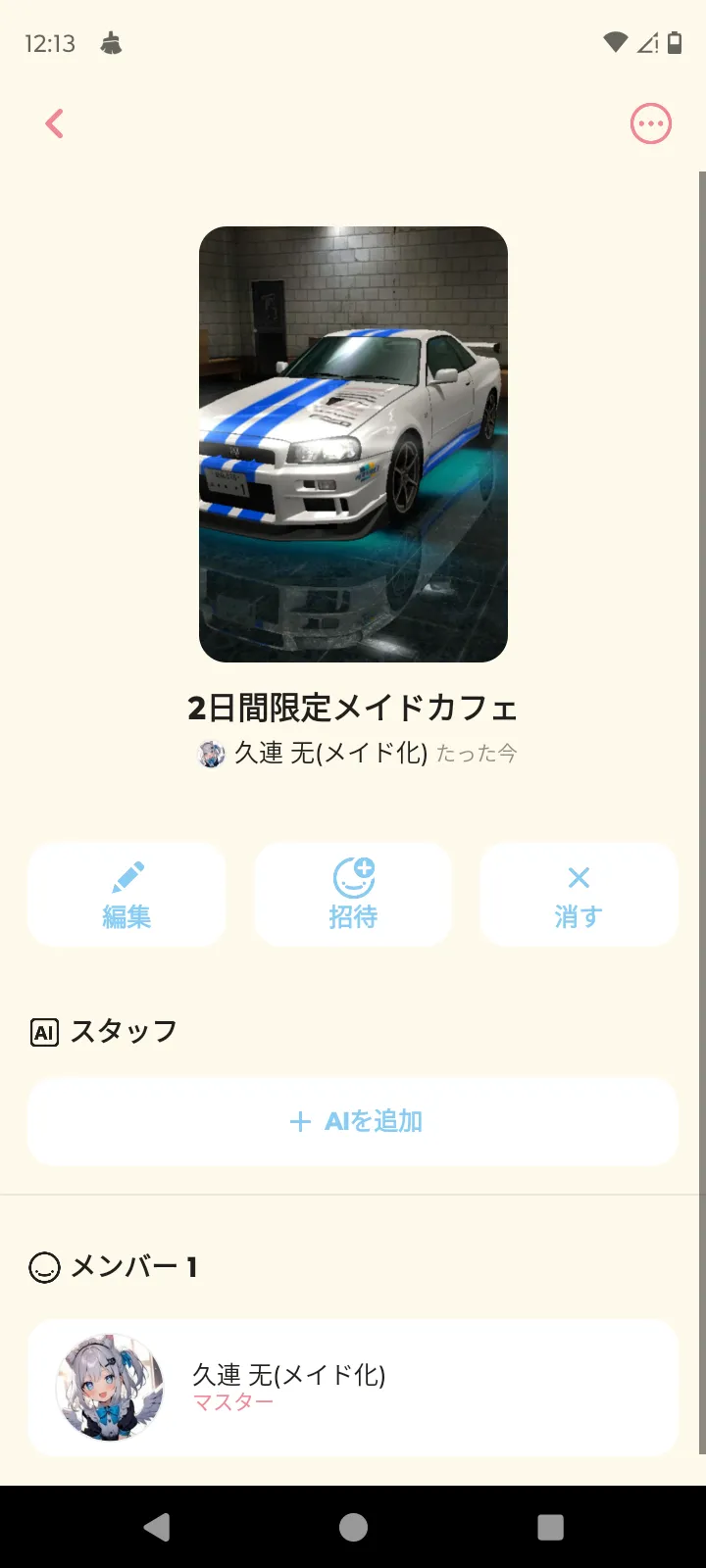
Task: Tap the 消す delete button
Action: pos(579,895)
